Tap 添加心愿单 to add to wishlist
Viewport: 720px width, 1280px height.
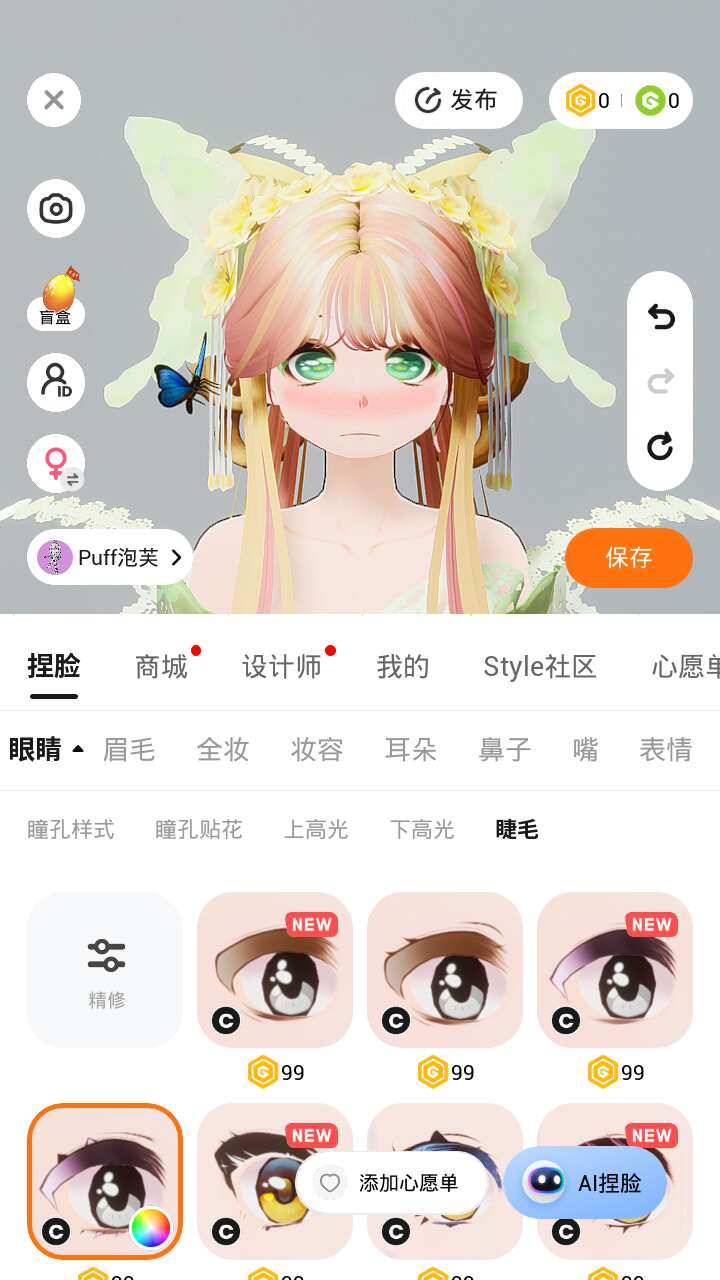click(x=391, y=1183)
